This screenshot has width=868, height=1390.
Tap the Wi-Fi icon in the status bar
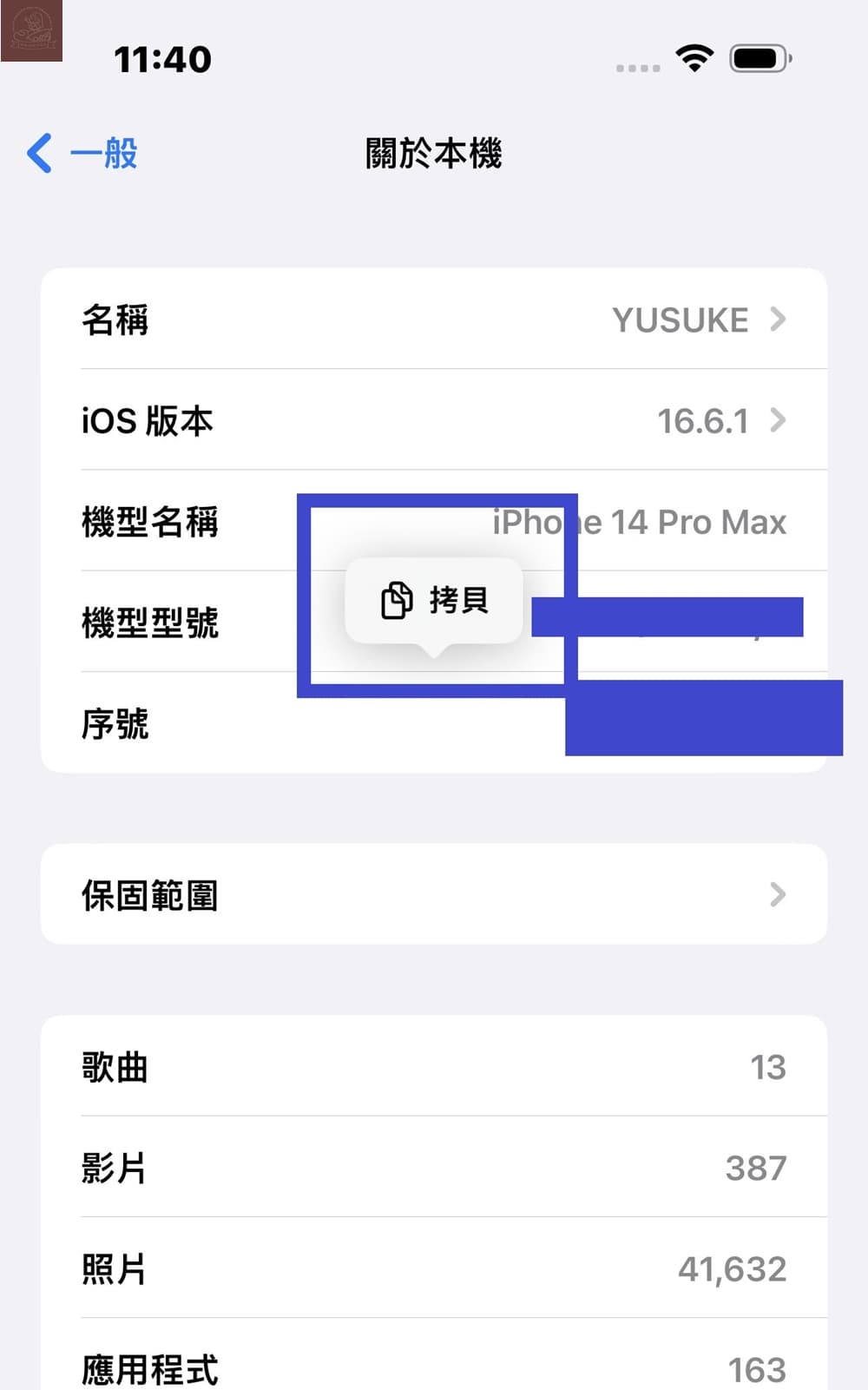click(694, 56)
